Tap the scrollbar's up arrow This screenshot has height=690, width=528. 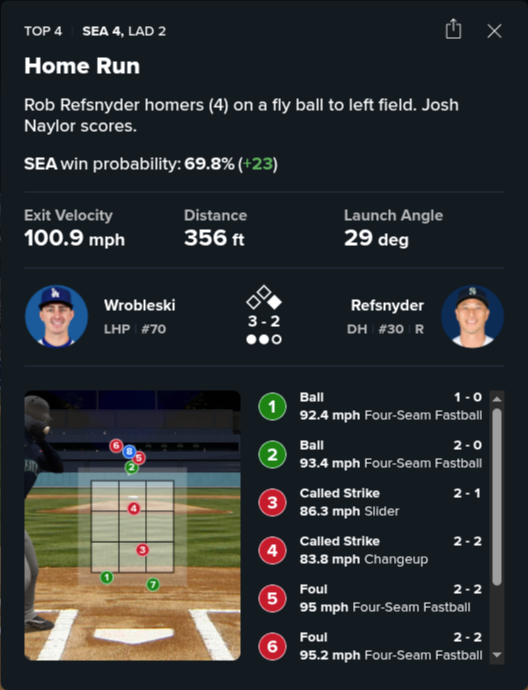coord(497,399)
